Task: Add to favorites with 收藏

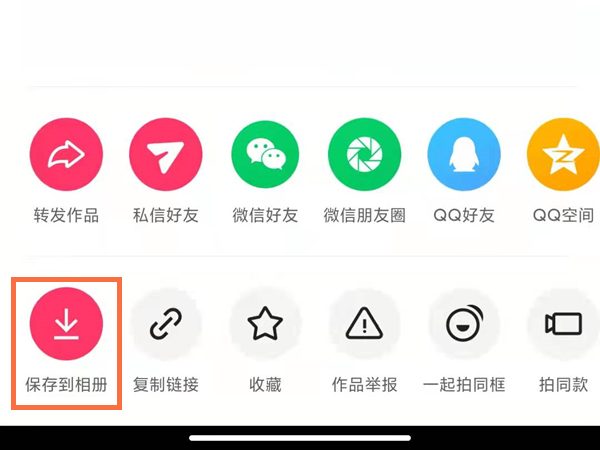Action: pos(265,324)
